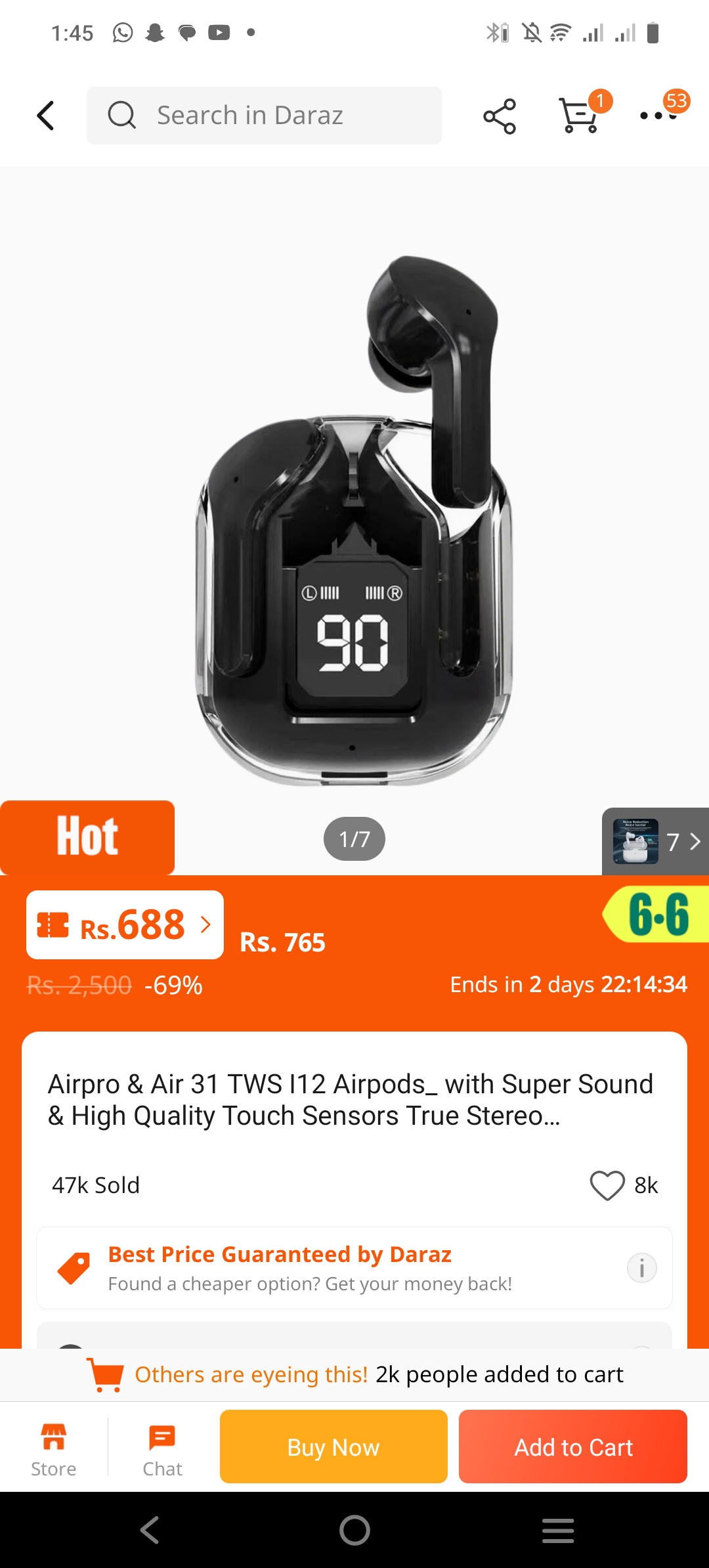Image resolution: width=709 pixels, height=1568 pixels.
Task: Go back using the top-left arrow
Action: click(45, 116)
